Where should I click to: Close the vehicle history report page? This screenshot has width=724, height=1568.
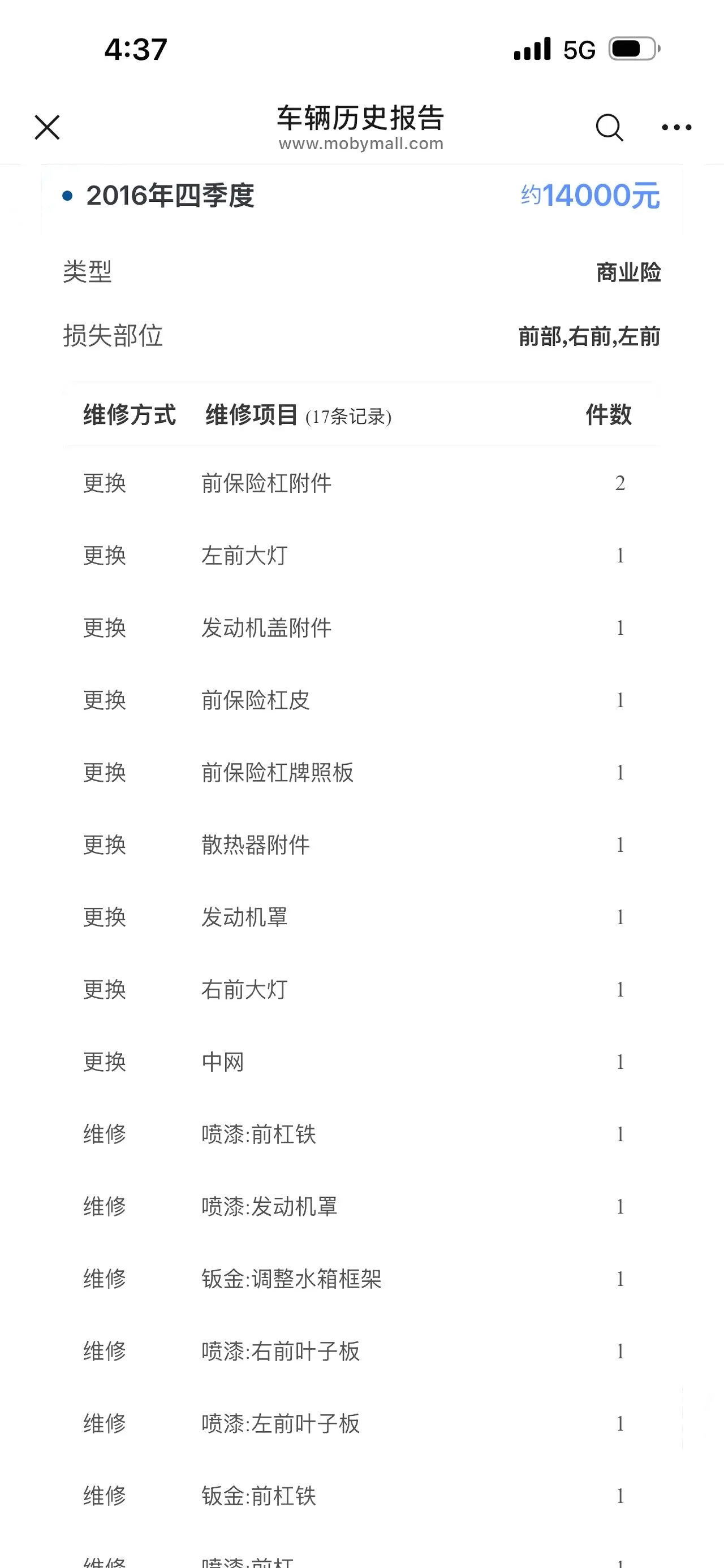47,127
